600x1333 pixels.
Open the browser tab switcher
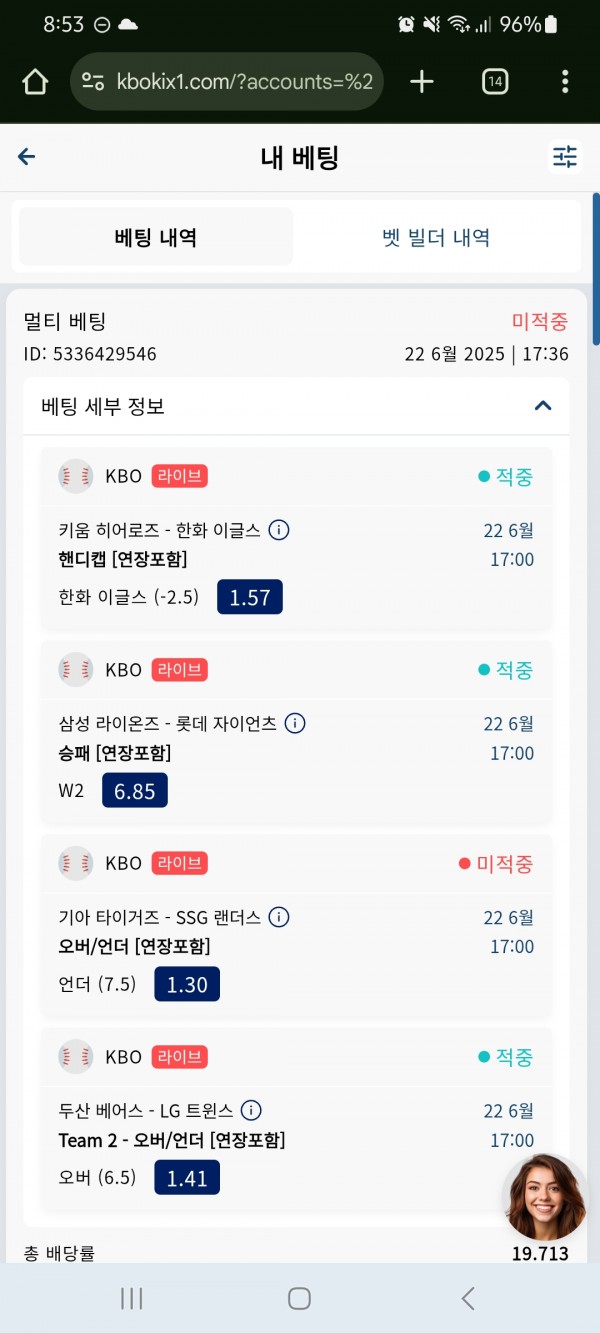pos(495,82)
